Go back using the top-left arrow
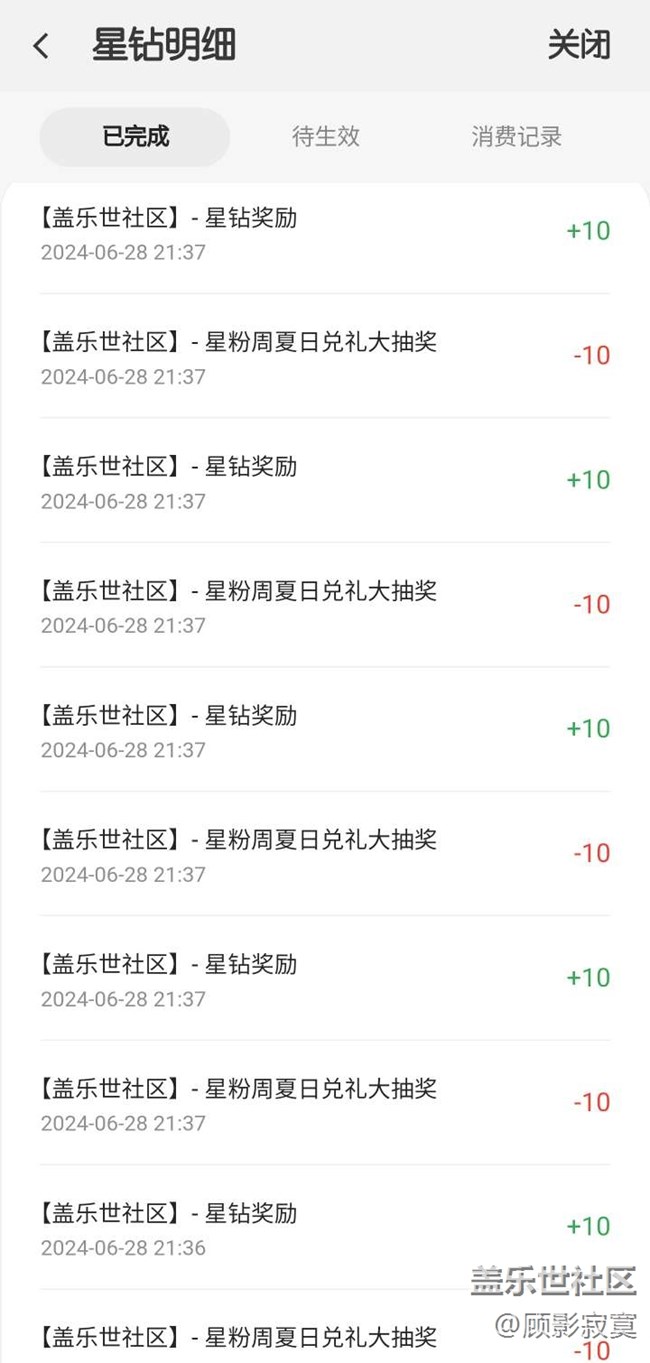 click(x=41, y=46)
